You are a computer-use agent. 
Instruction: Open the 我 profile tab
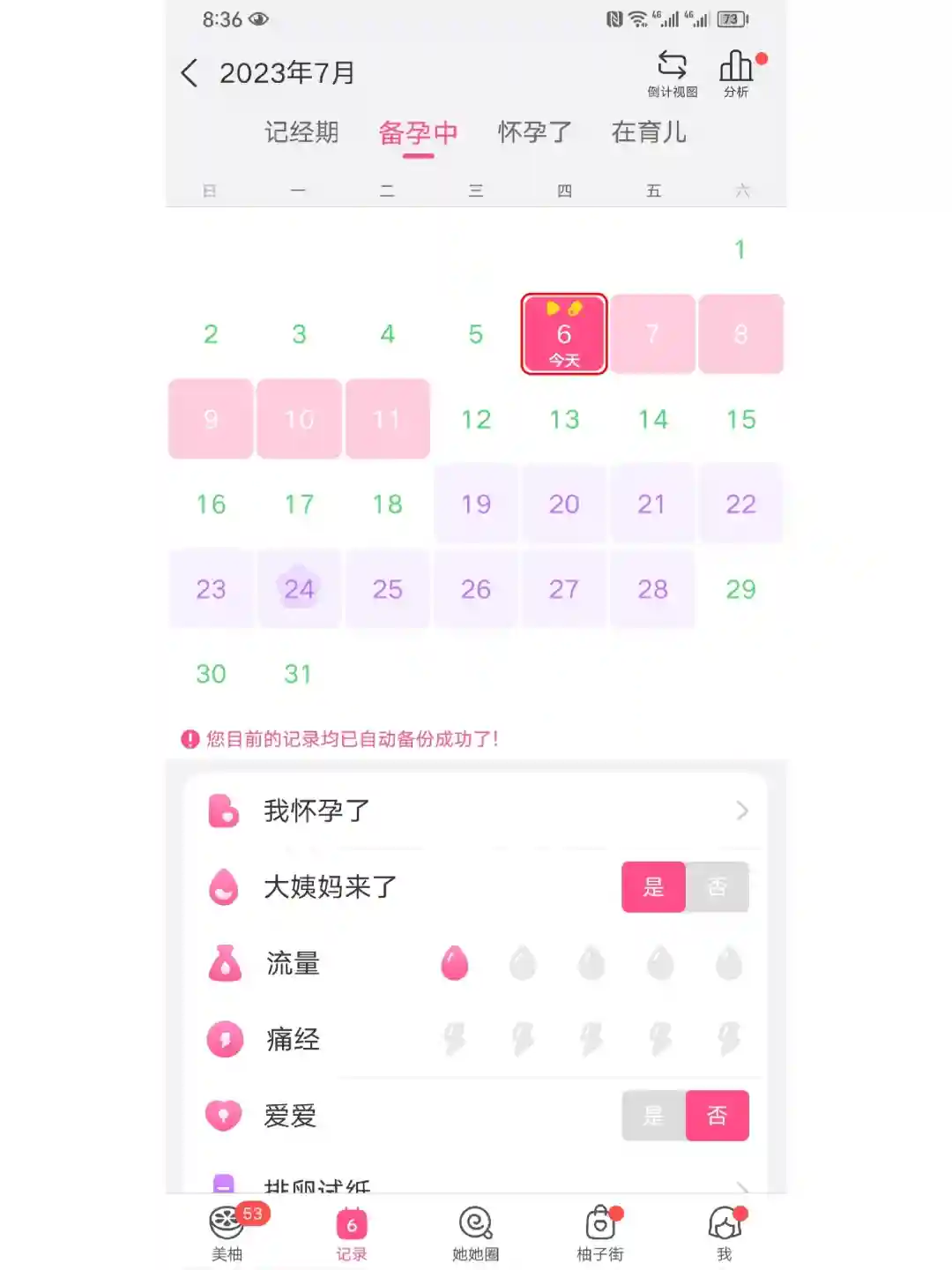point(724,1232)
